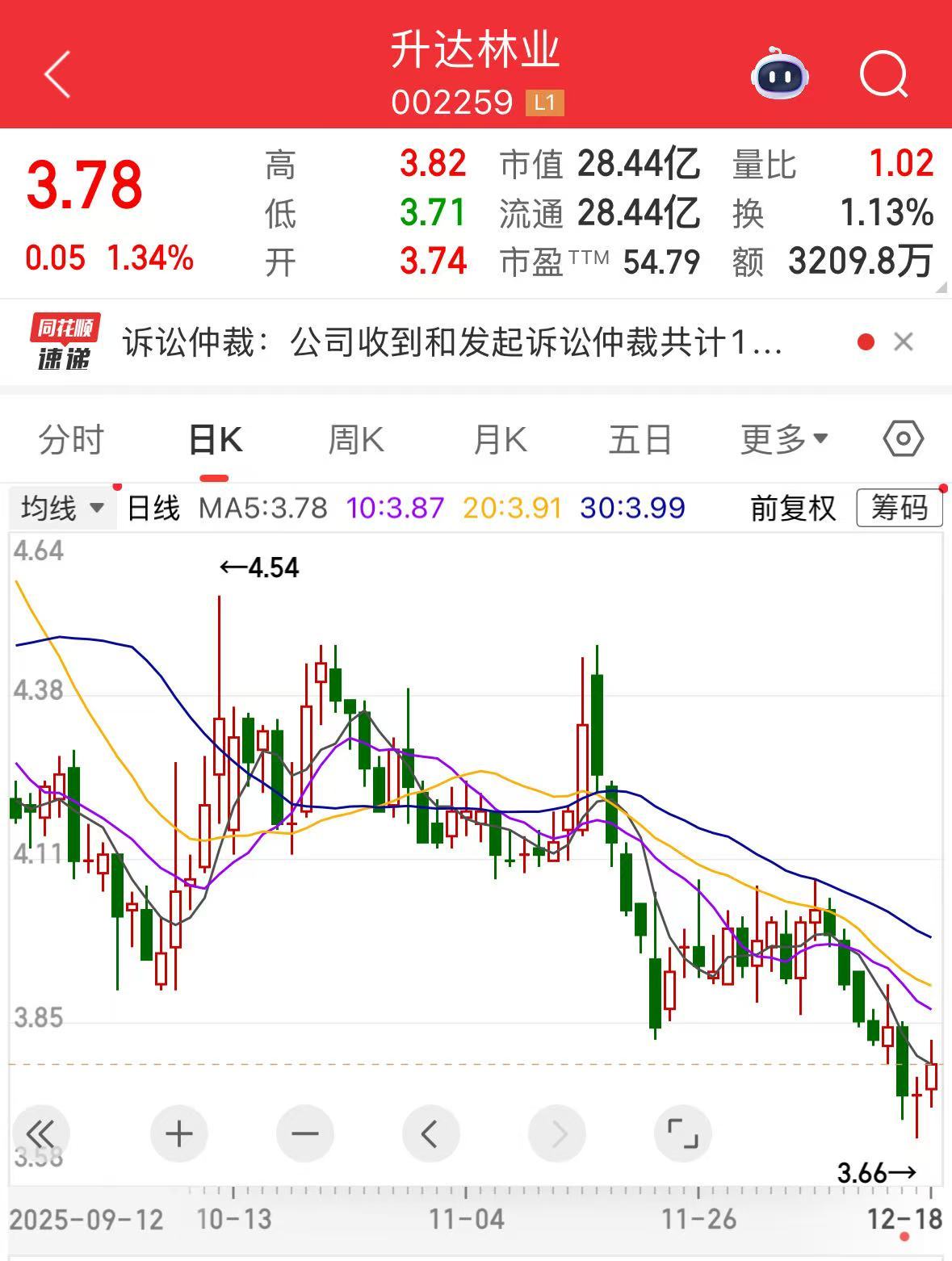This screenshot has height=1261, width=952.
Task: Switch to the 月K tab
Action: pos(500,440)
